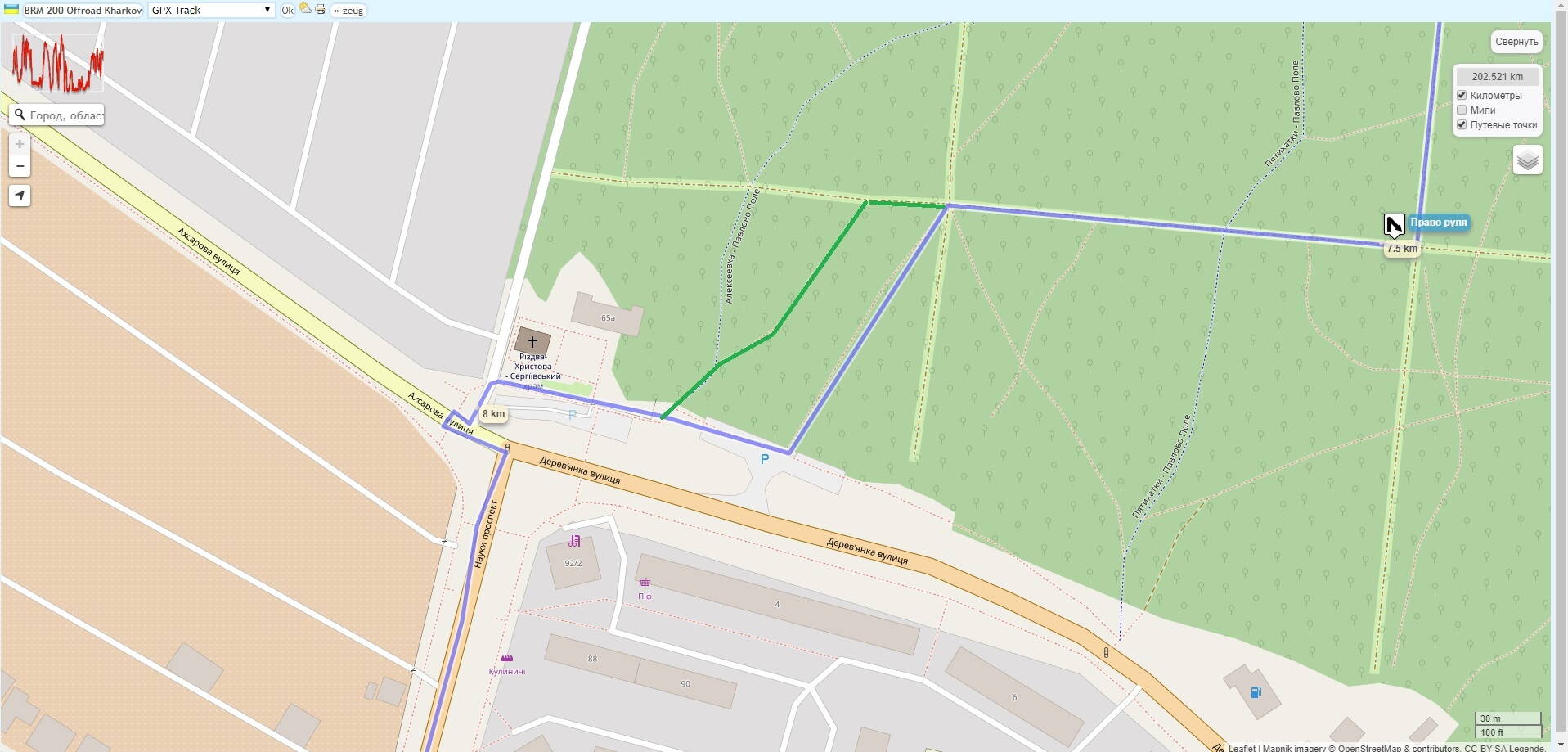Viewport: 1568px width, 752px height.
Task: Open the elevation profile thumbnail
Action: pos(57,62)
